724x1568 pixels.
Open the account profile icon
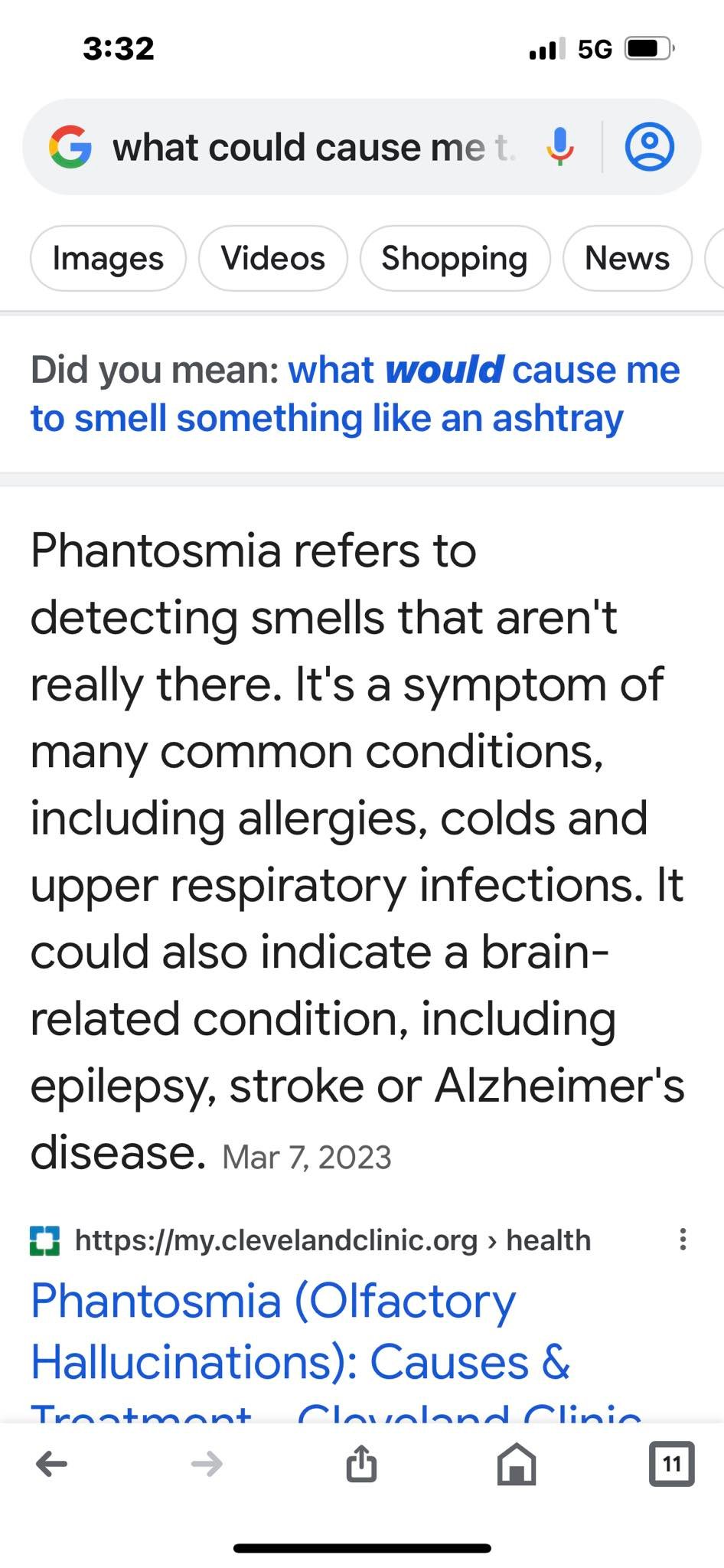650,146
